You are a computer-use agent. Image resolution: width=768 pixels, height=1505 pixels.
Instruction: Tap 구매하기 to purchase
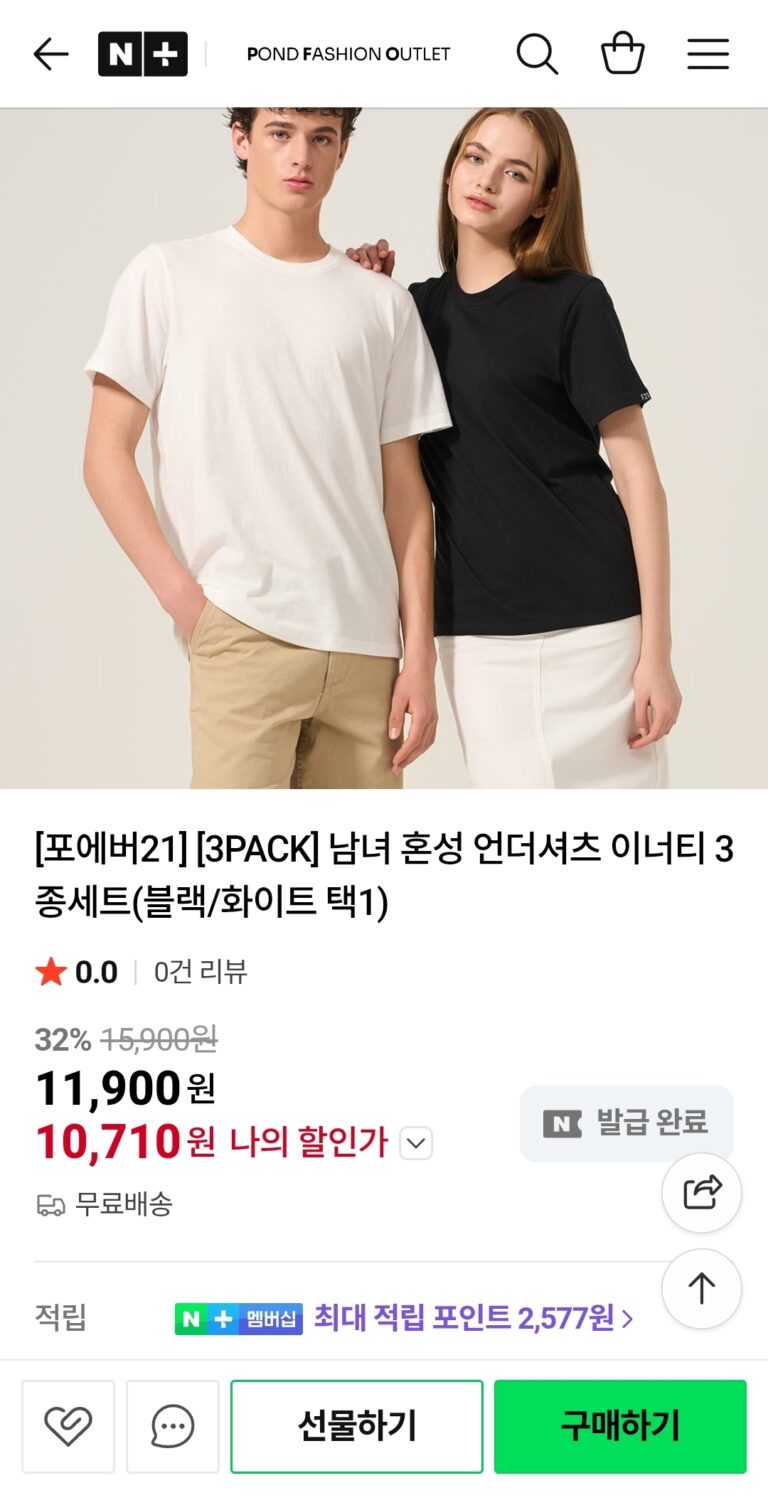pos(620,1426)
